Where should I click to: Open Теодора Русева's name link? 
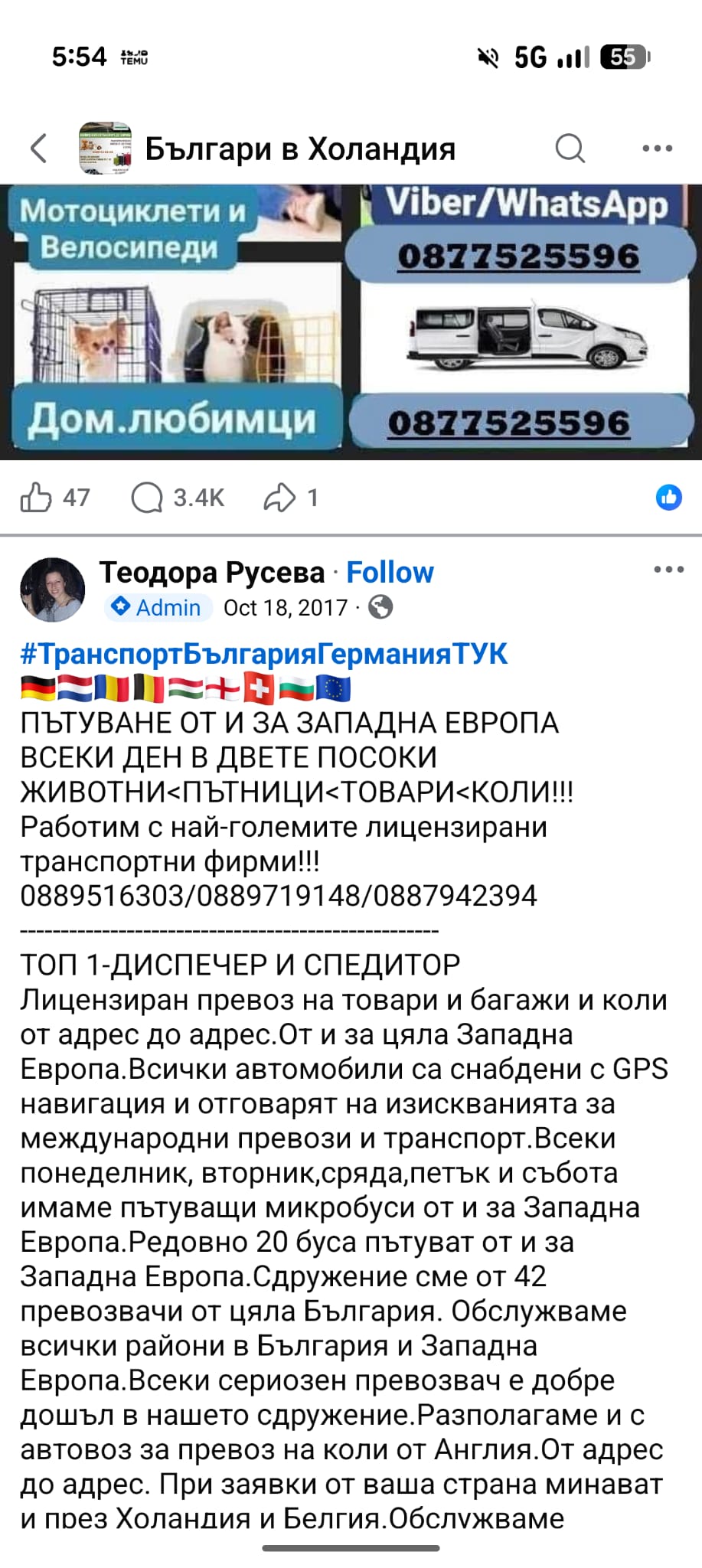click(212, 572)
